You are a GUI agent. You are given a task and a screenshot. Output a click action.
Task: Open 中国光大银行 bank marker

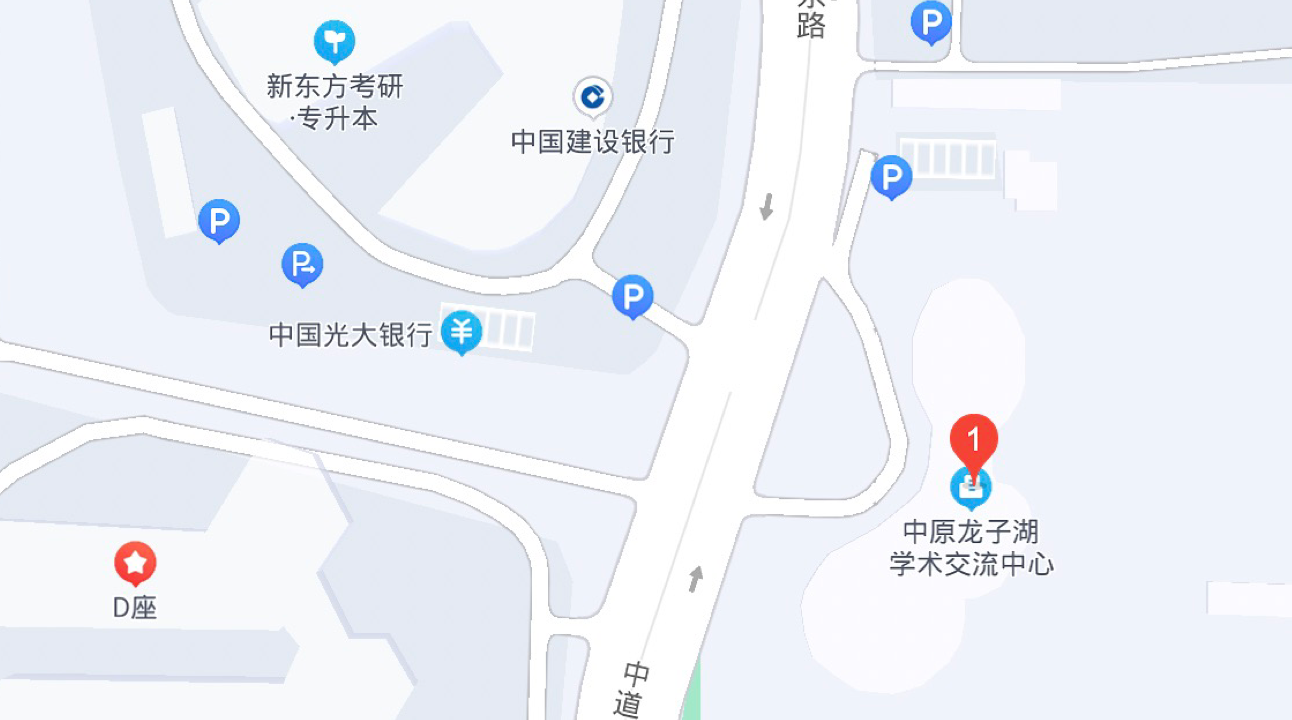click(x=461, y=331)
